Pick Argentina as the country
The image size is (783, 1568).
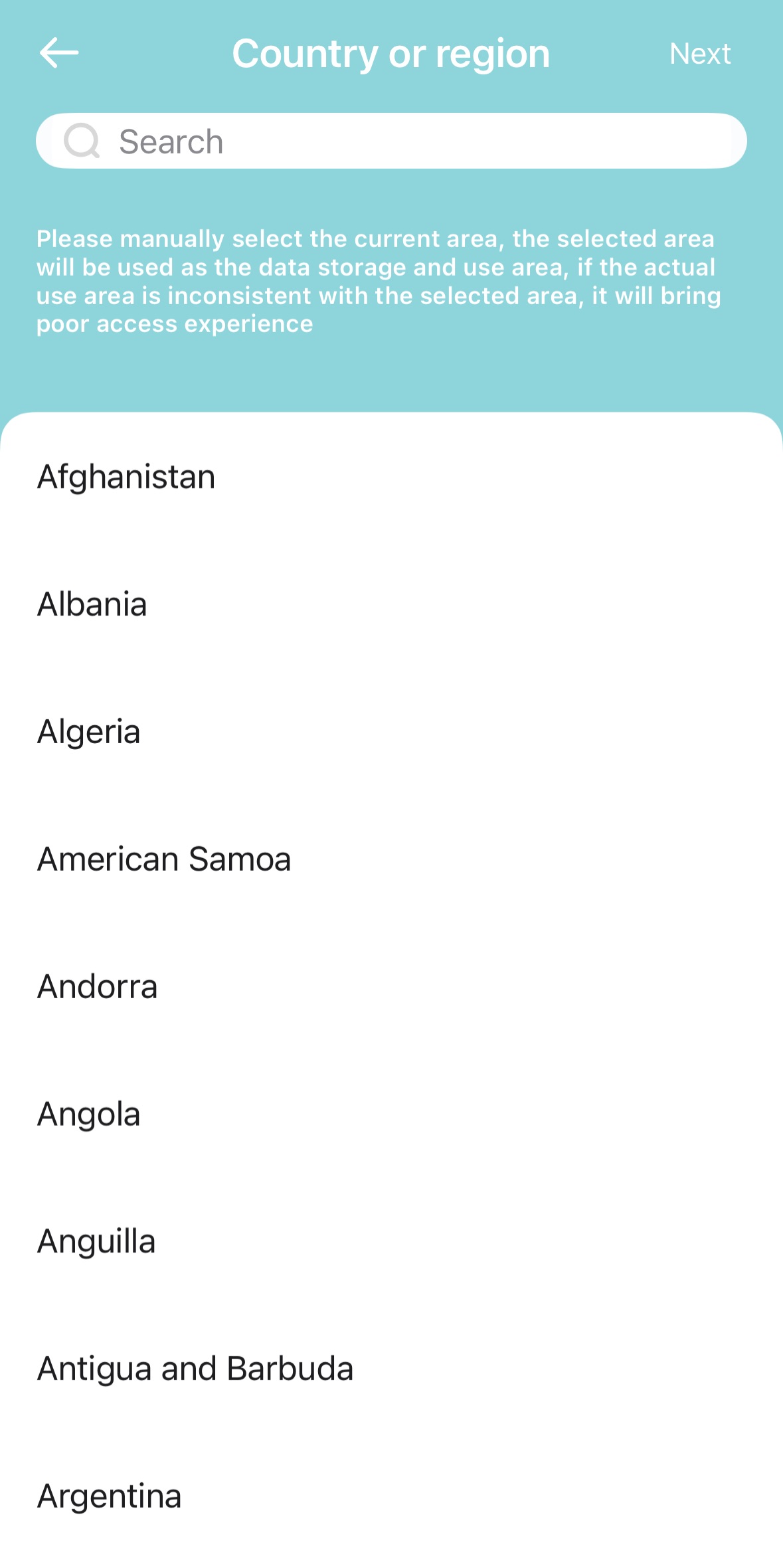pyautogui.click(x=391, y=1497)
